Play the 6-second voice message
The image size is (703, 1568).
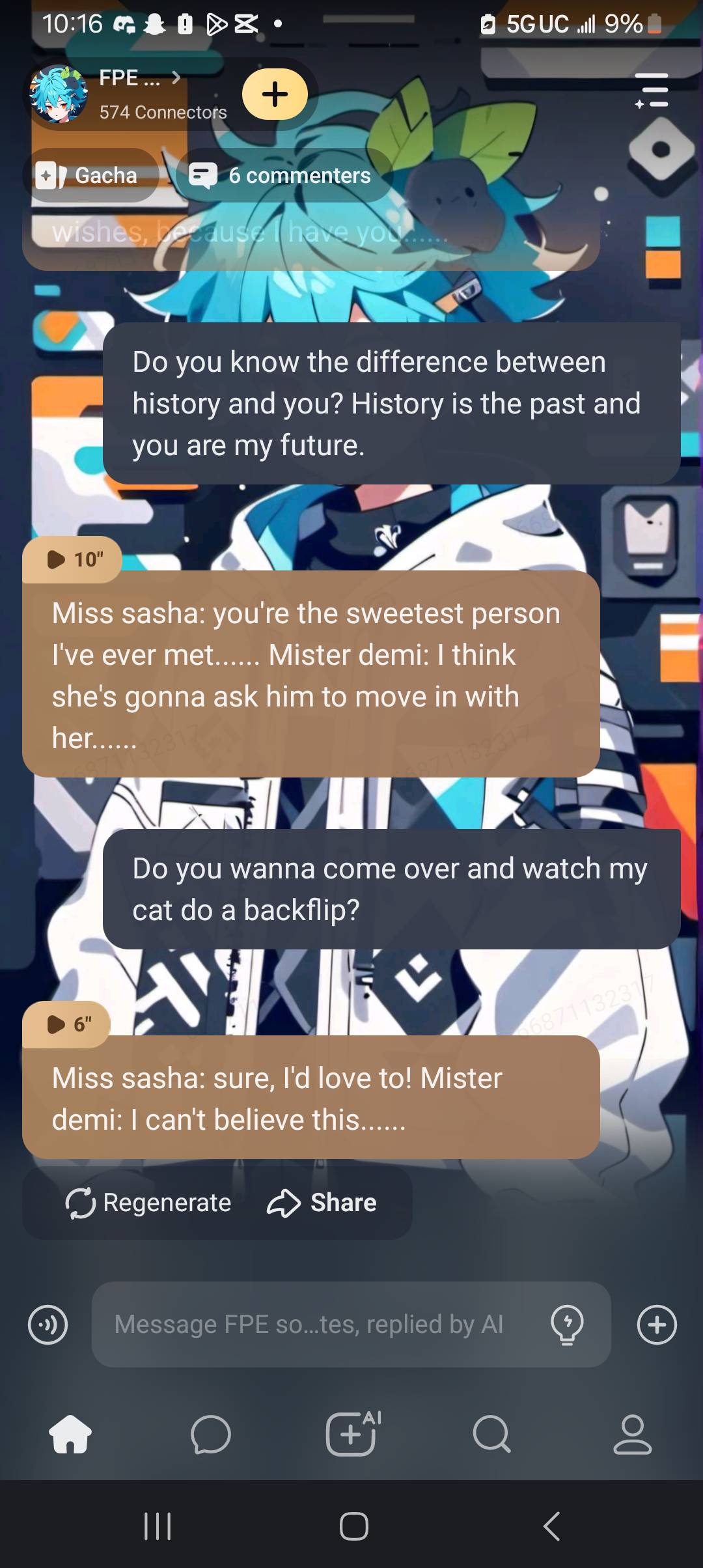pyautogui.click(x=67, y=1024)
